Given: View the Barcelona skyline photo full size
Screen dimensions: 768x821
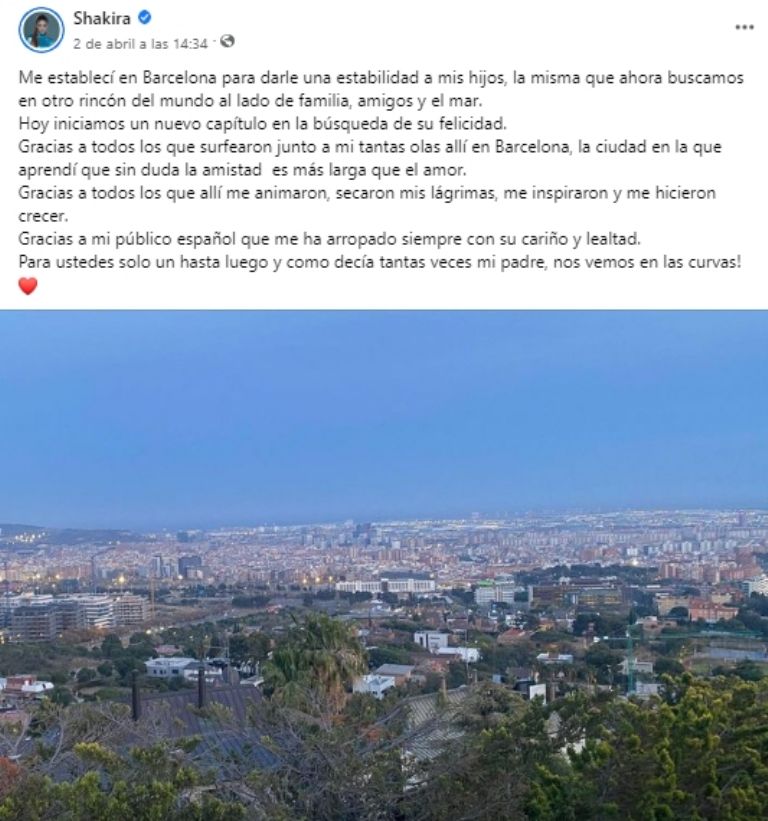Looking at the screenshot, I should pos(384,565).
